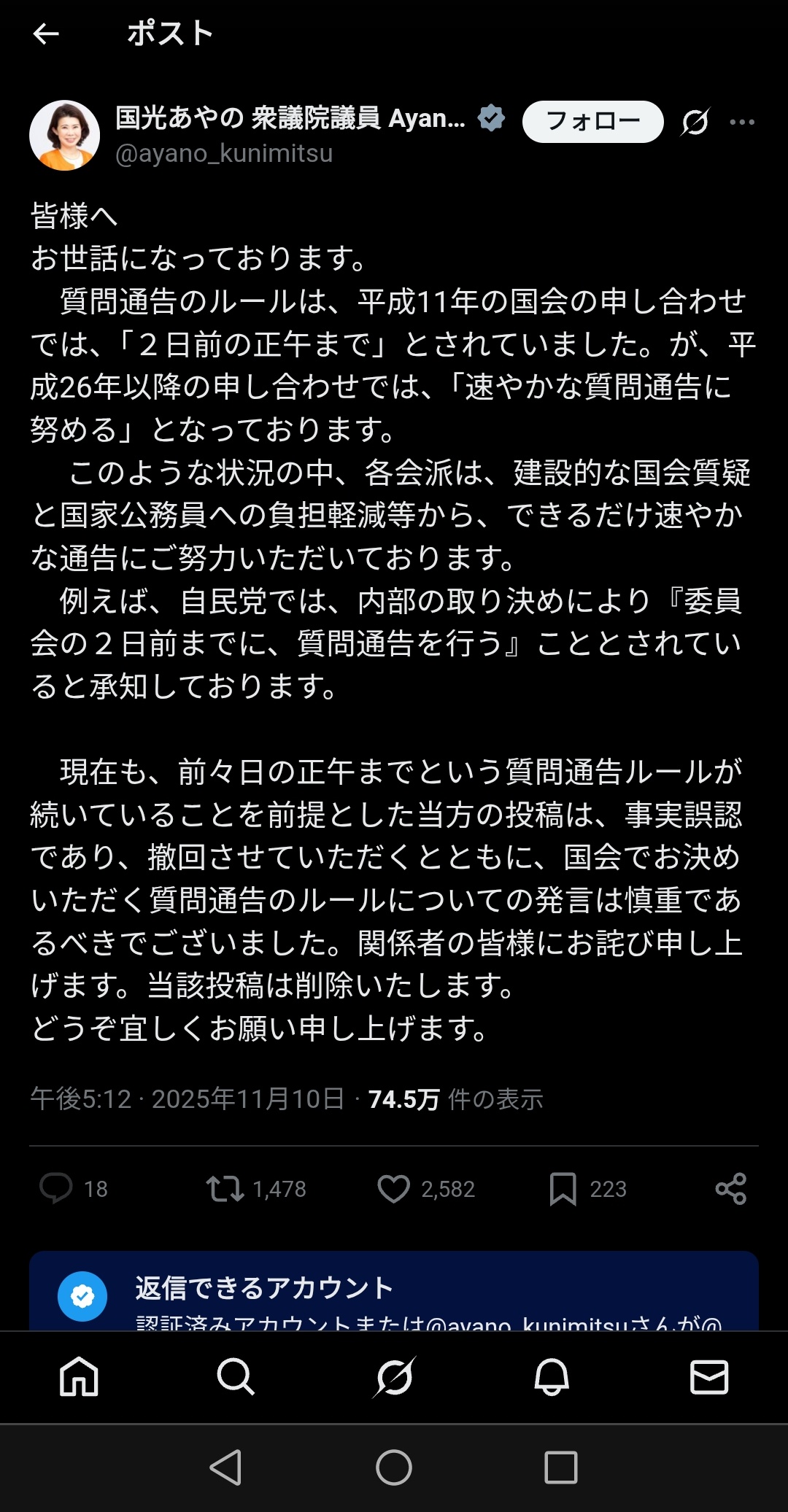Open the Grok tab in bottom navigation

(394, 1377)
